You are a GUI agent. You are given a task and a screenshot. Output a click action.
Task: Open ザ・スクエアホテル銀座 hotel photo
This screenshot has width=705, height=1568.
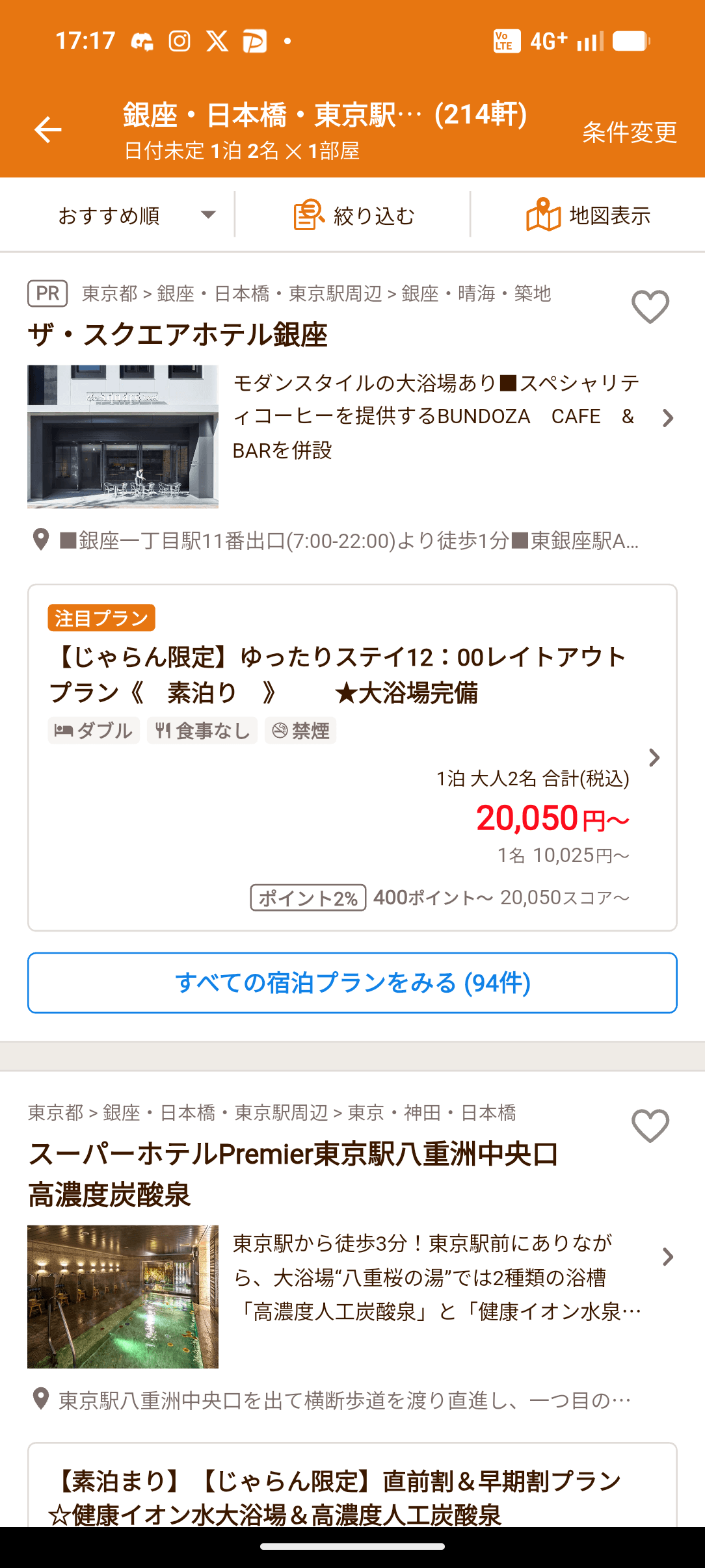123,437
